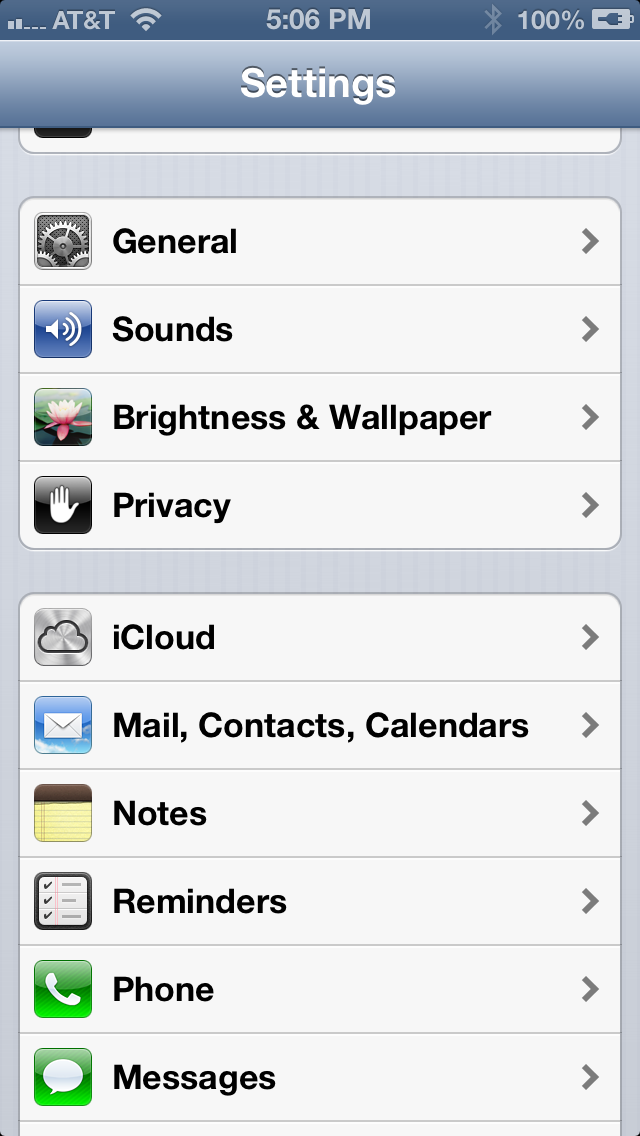Go to Reminders settings
Viewport: 640px width, 1136px height.
(320, 901)
